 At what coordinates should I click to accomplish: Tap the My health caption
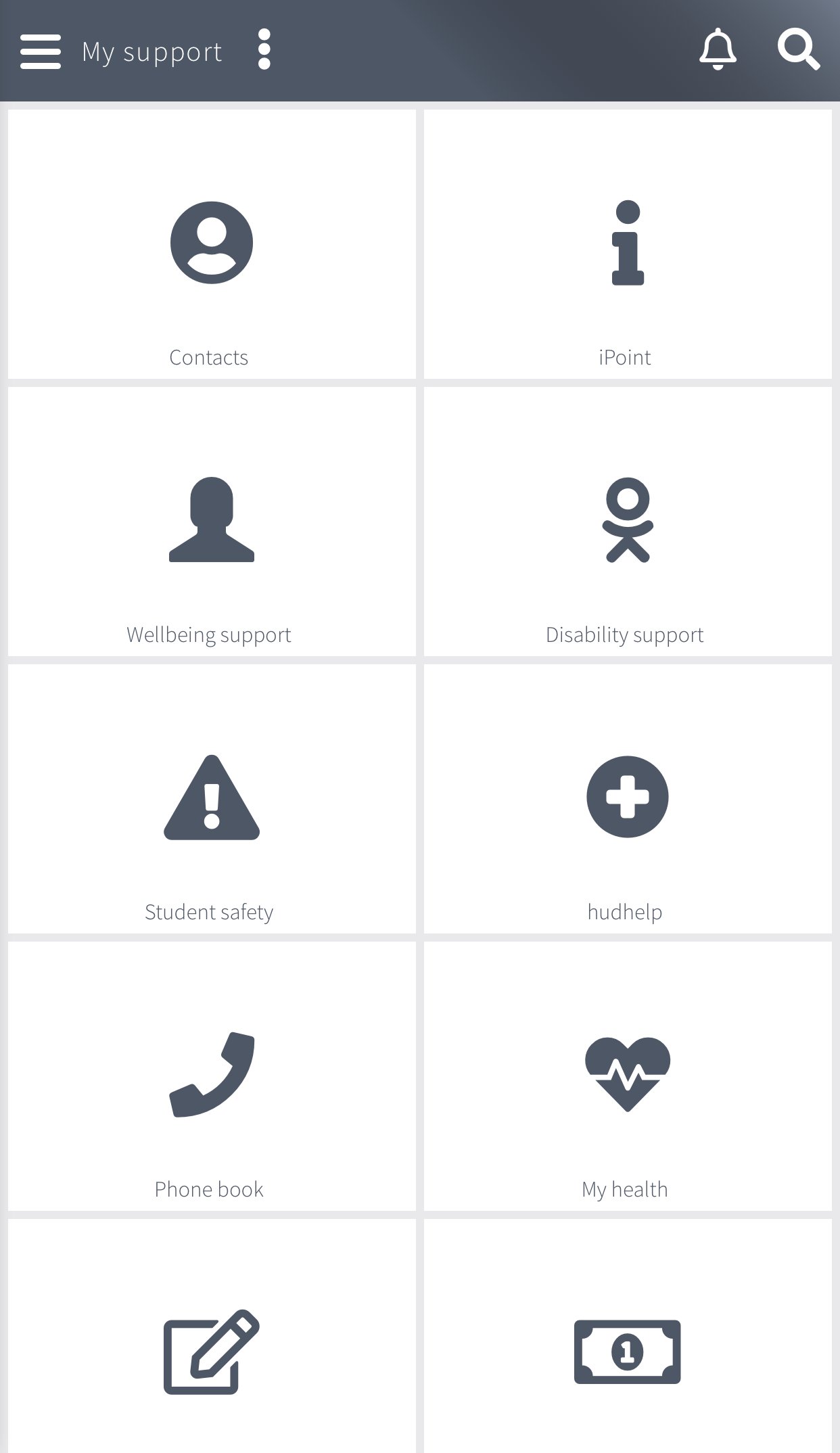[x=624, y=1189]
